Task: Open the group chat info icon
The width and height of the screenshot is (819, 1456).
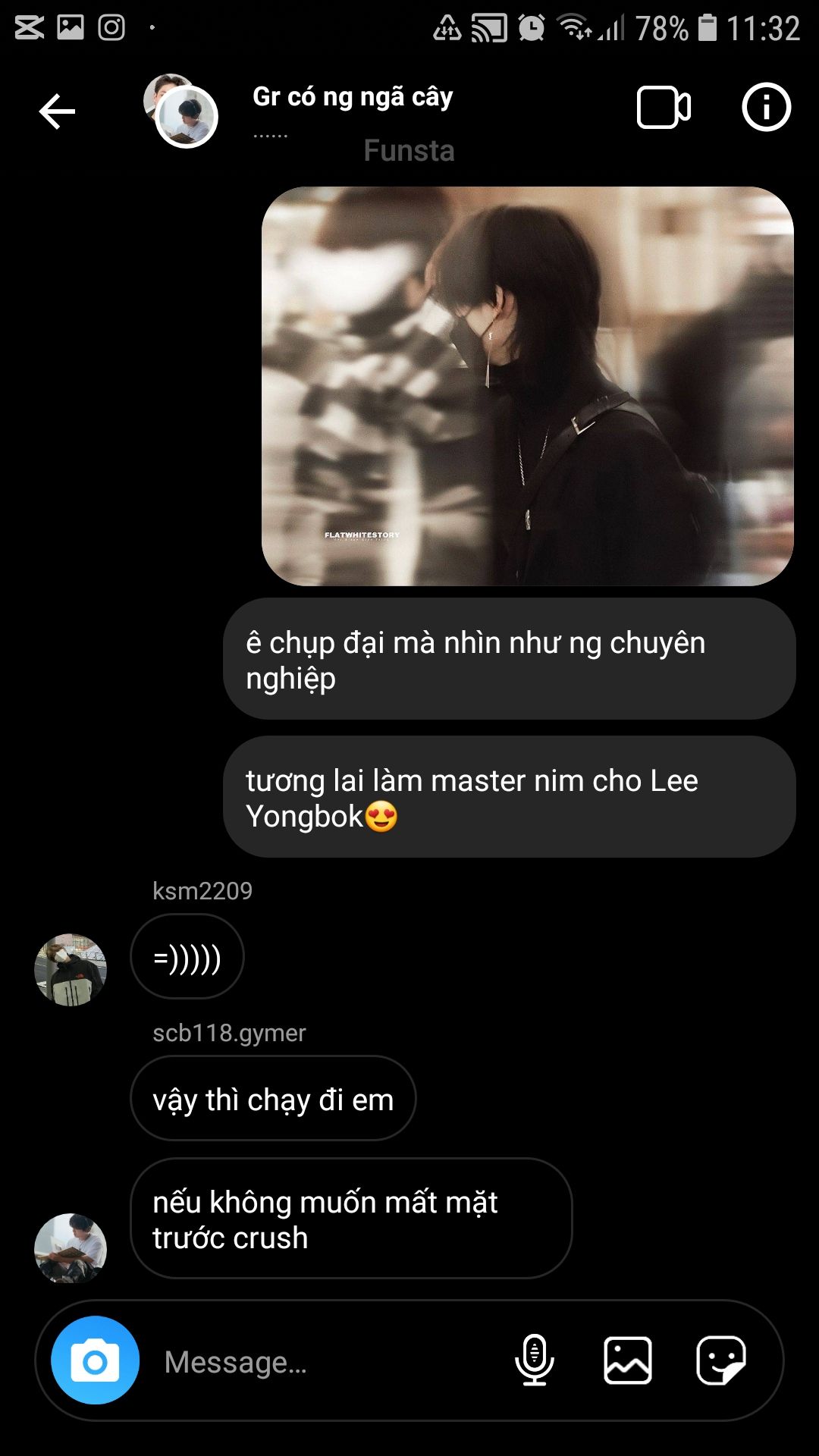Action: point(766,107)
